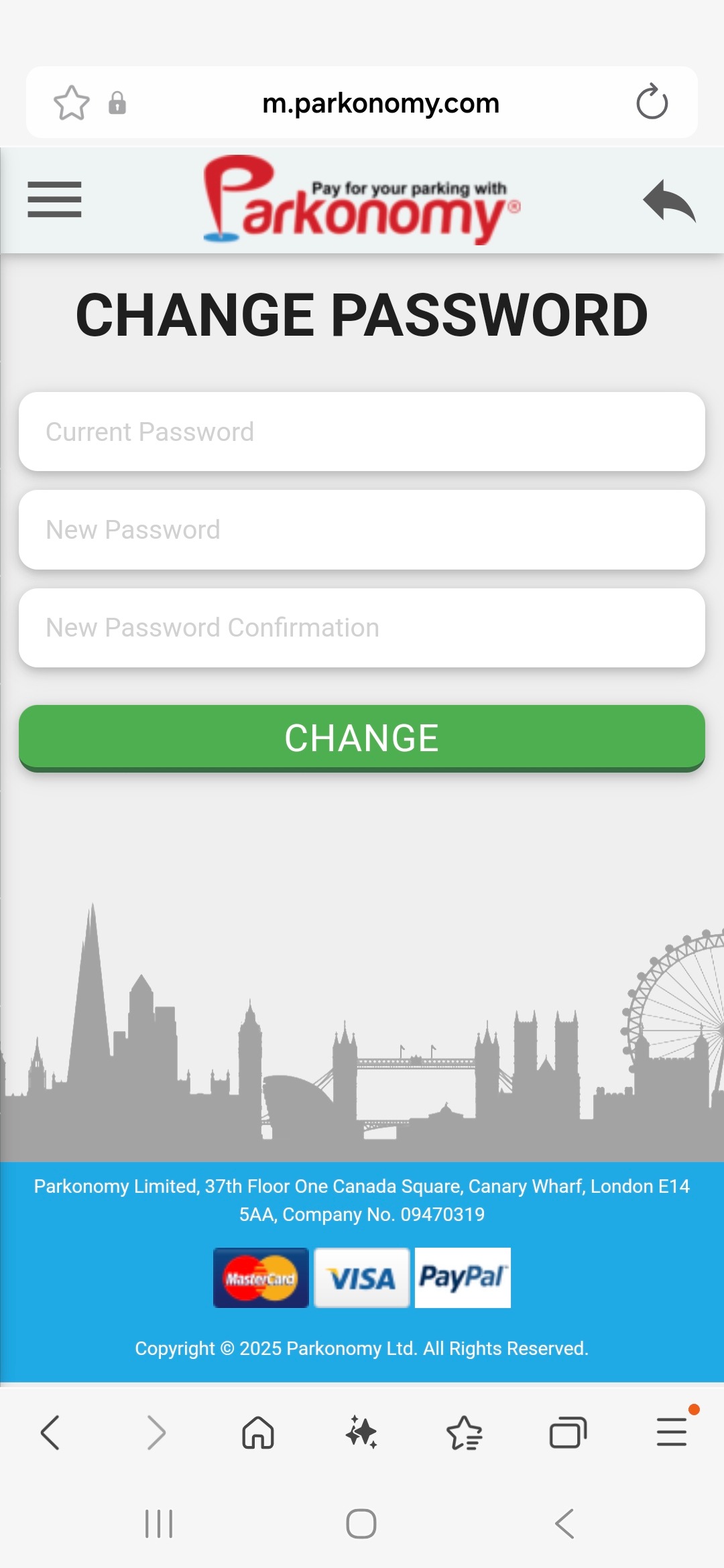Screen dimensions: 724x1568
Task: Open the browser AI sparkle tool
Action: point(361,1433)
